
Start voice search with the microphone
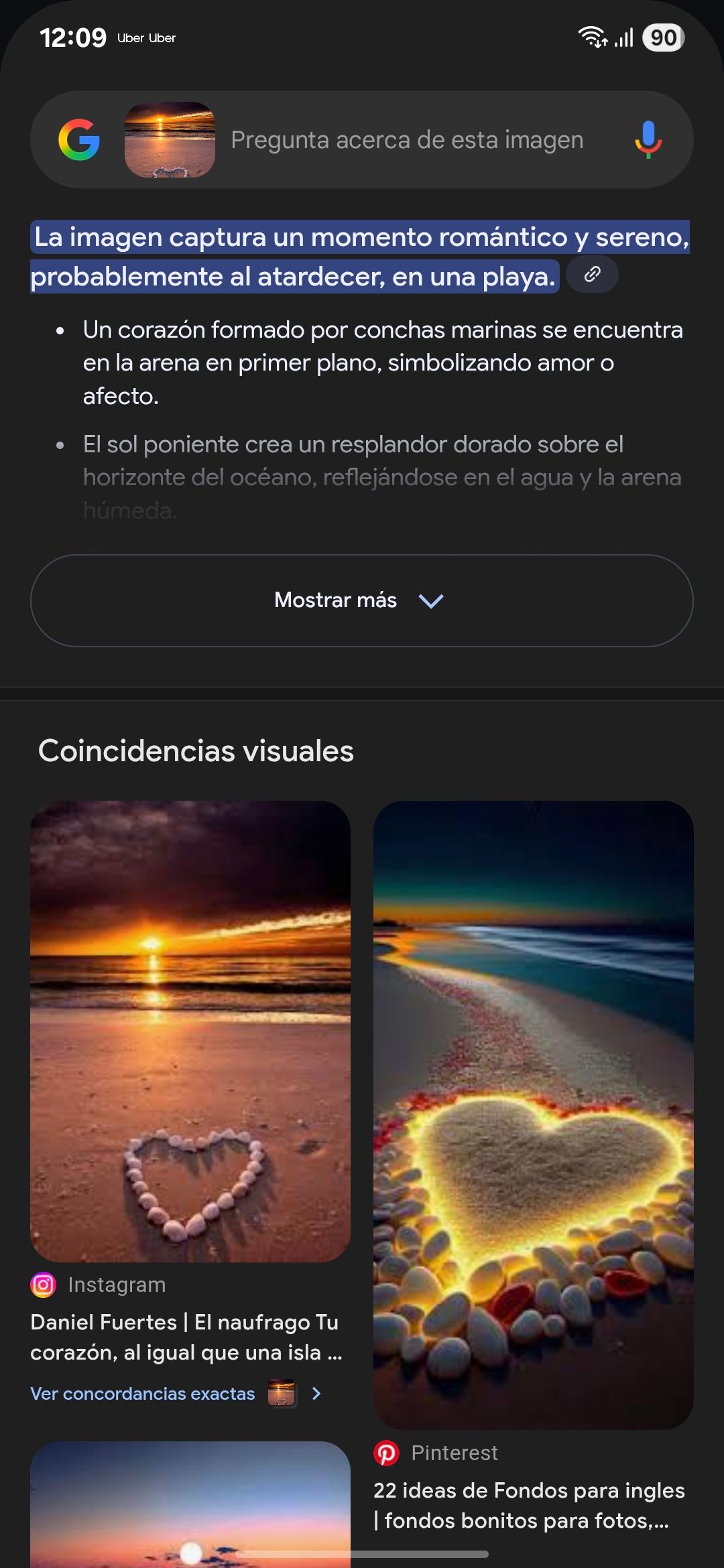[648, 139]
